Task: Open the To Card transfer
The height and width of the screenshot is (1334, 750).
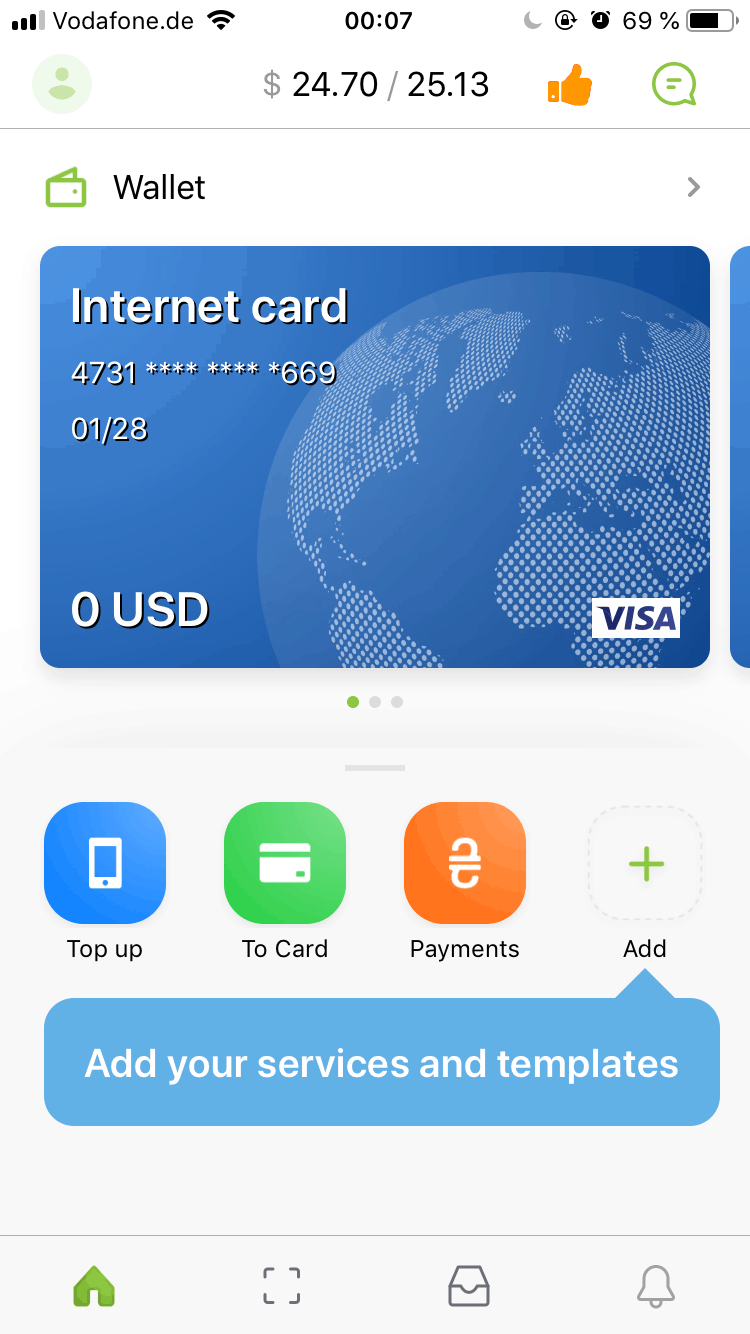Action: tap(285, 863)
